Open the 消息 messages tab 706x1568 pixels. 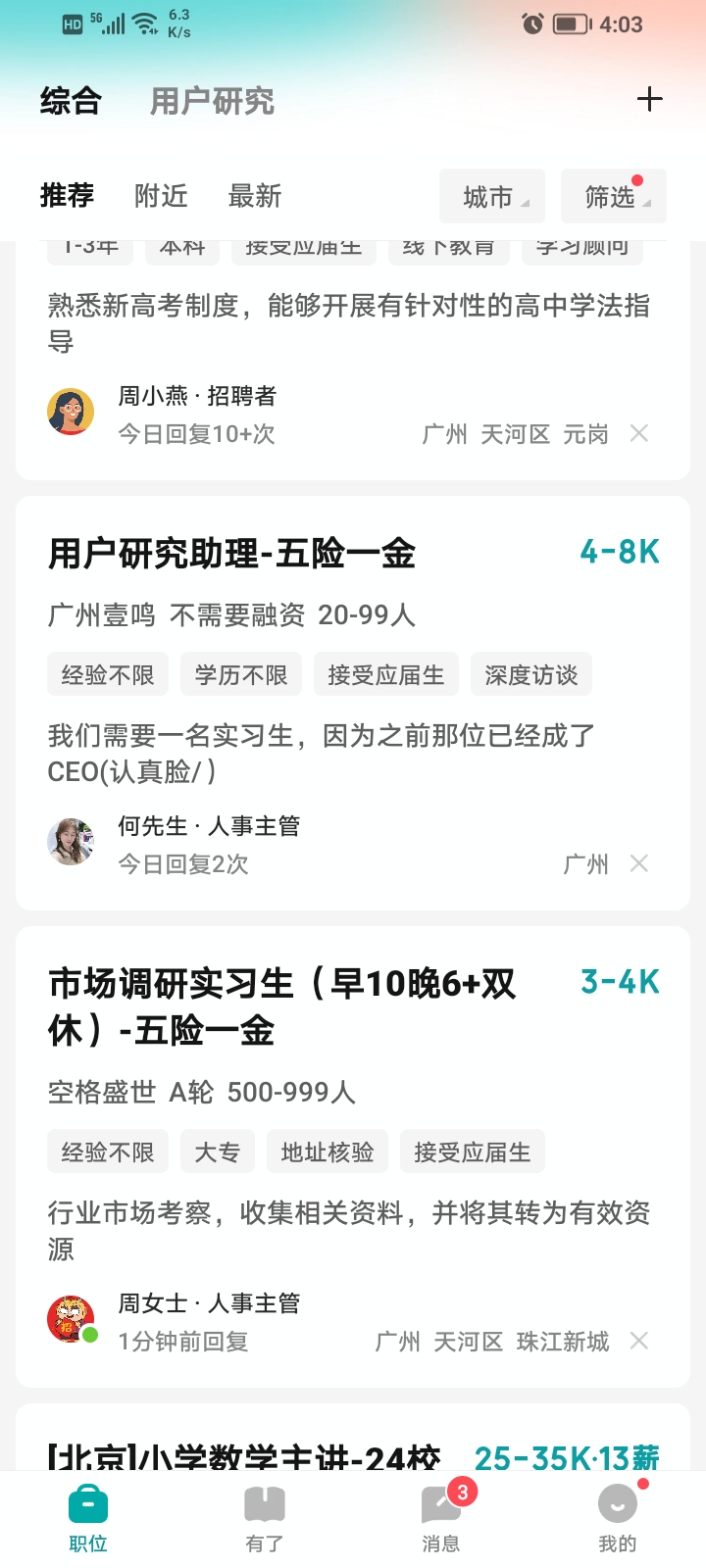tap(441, 1519)
